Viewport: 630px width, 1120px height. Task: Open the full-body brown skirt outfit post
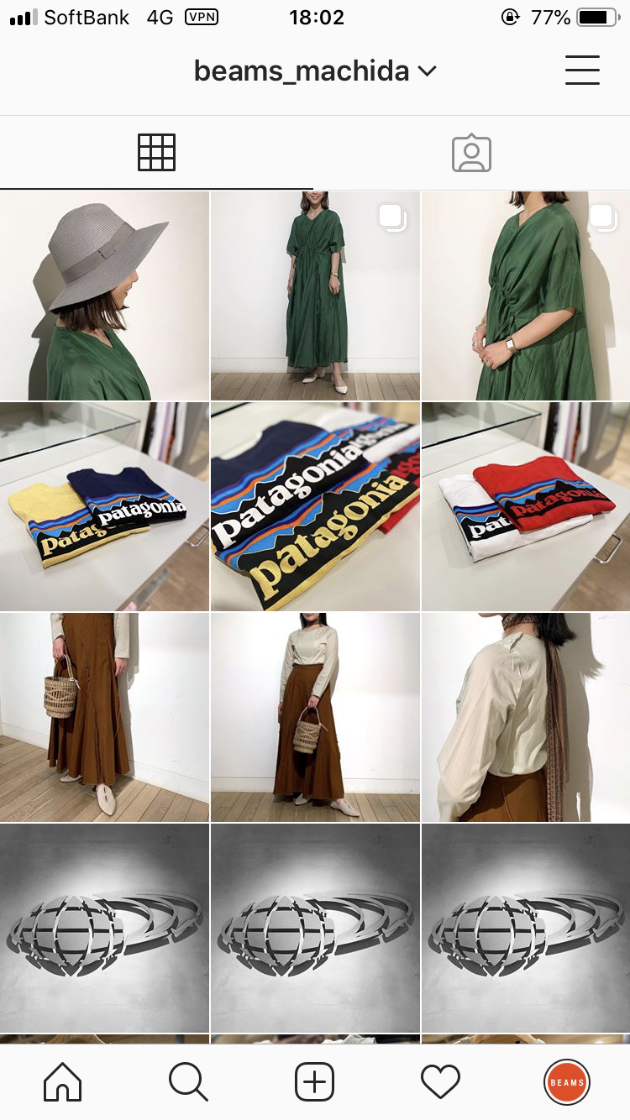tap(315, 717)
